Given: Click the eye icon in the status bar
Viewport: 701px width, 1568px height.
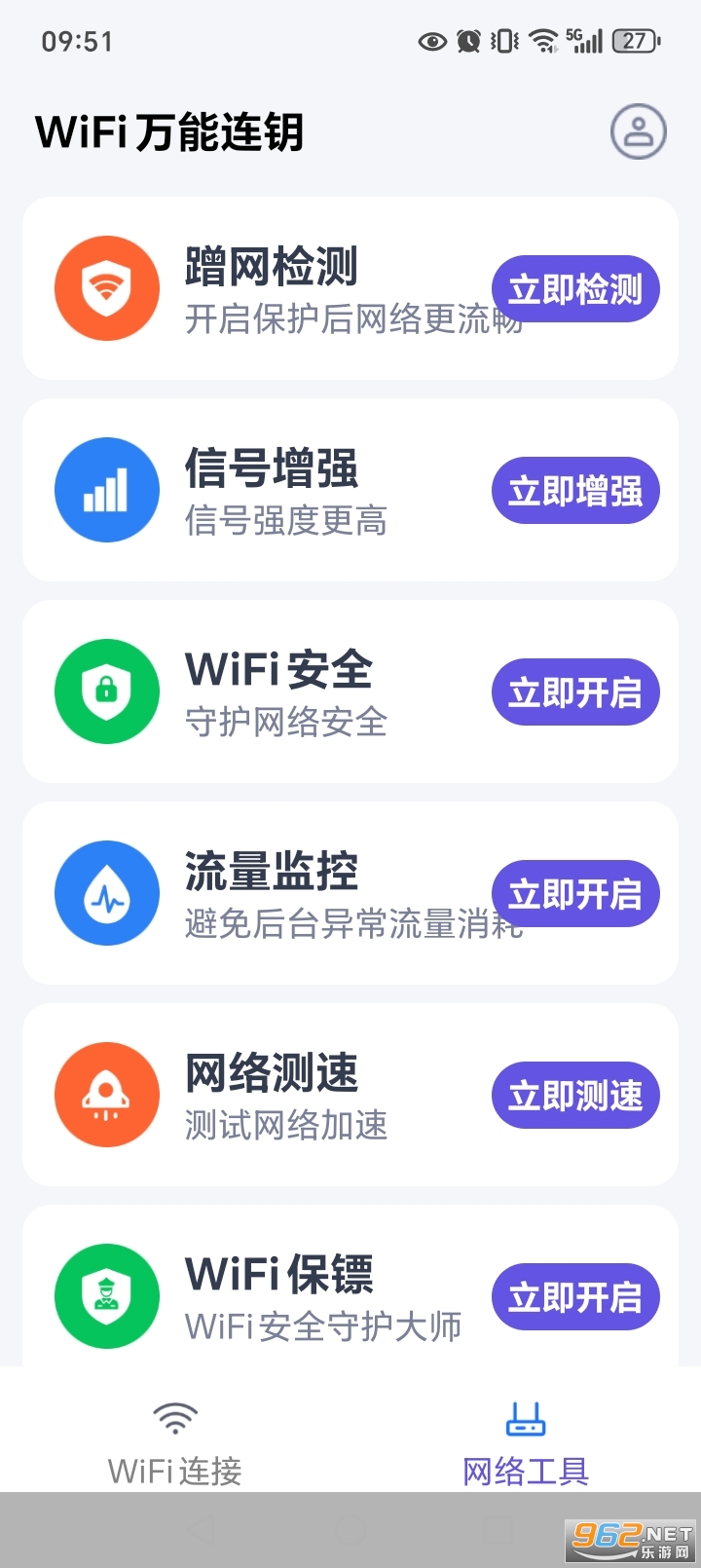Looking at the screenshot, I should click(x=429, y=41).
